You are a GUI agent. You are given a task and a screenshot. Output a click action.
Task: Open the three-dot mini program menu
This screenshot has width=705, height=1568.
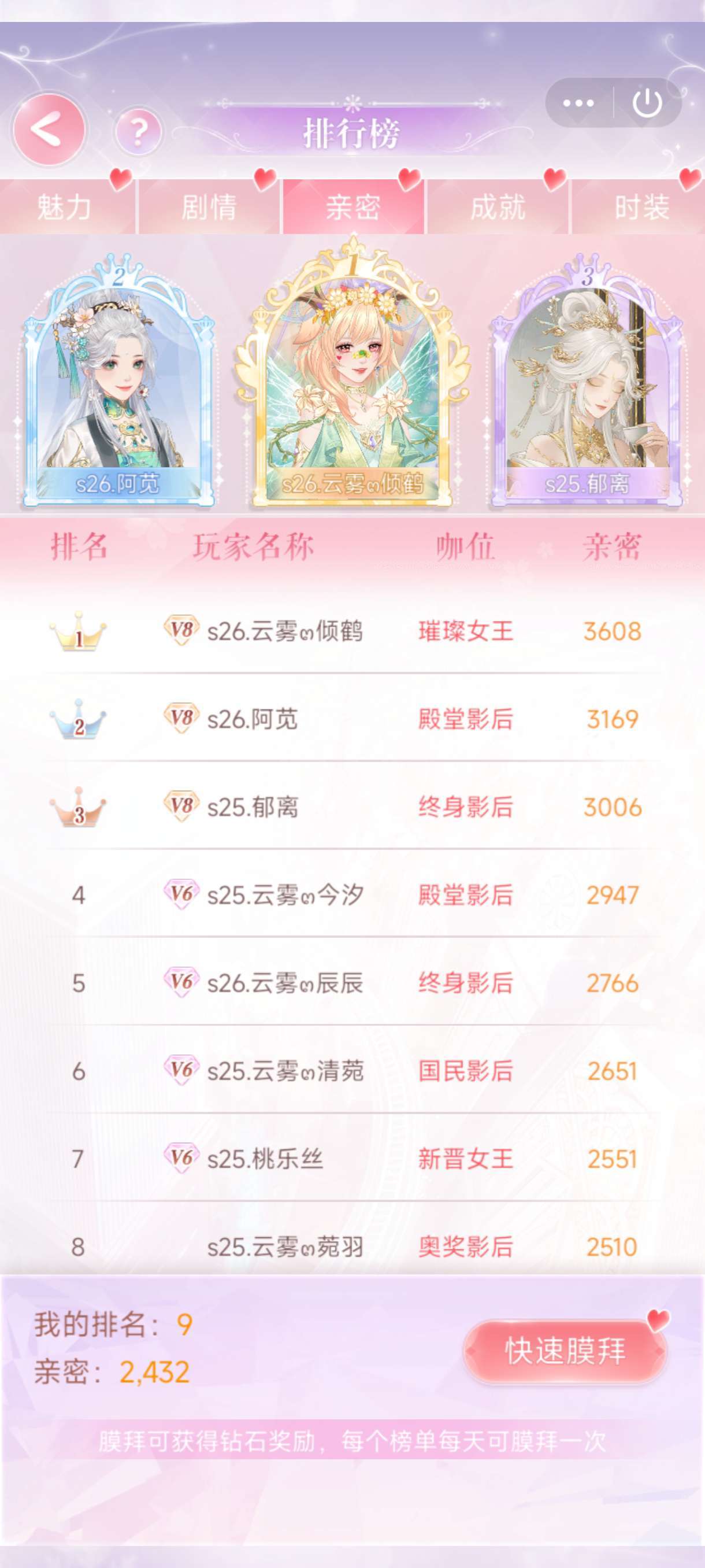coord(578,103)
